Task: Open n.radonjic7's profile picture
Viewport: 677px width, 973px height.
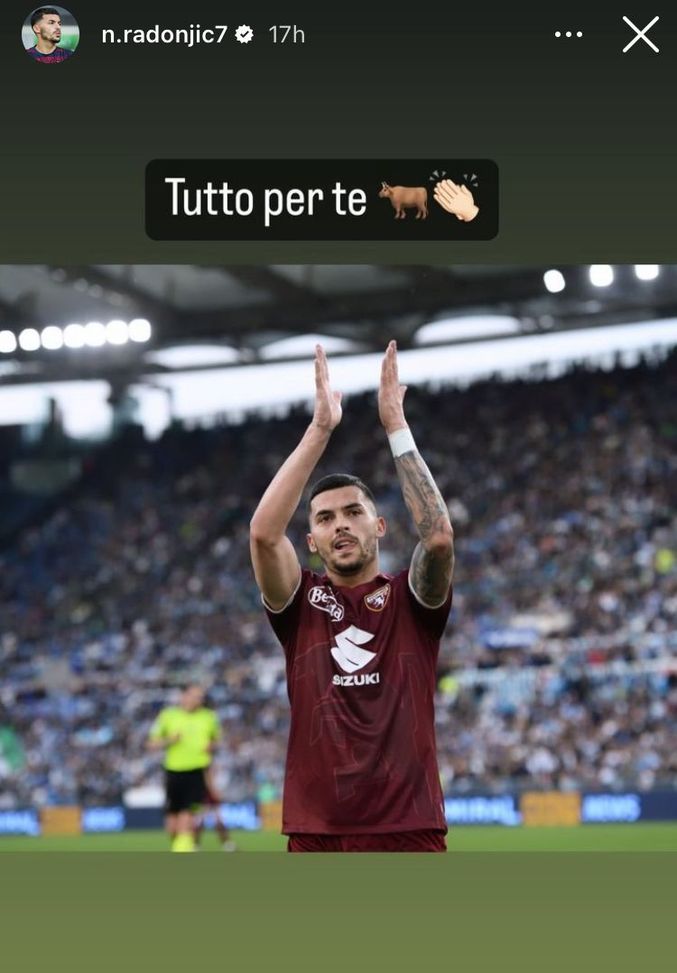Action: click(50, 34)
